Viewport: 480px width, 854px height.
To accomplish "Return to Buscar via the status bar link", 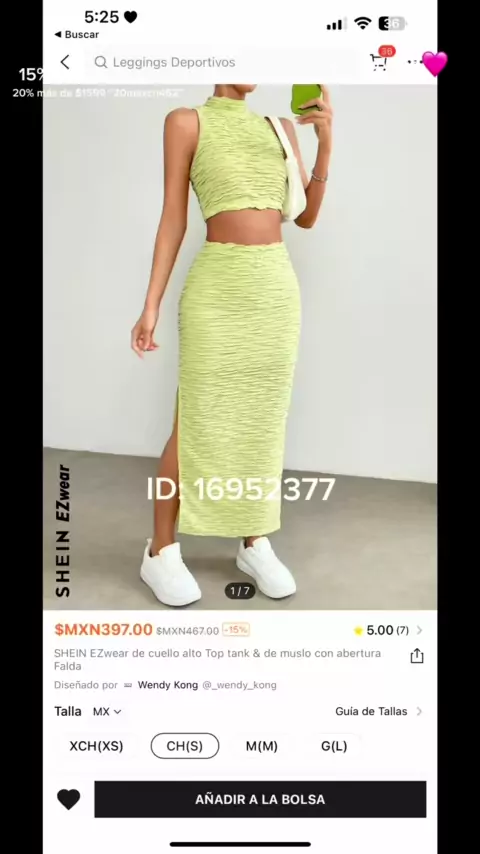I will 76,34.
